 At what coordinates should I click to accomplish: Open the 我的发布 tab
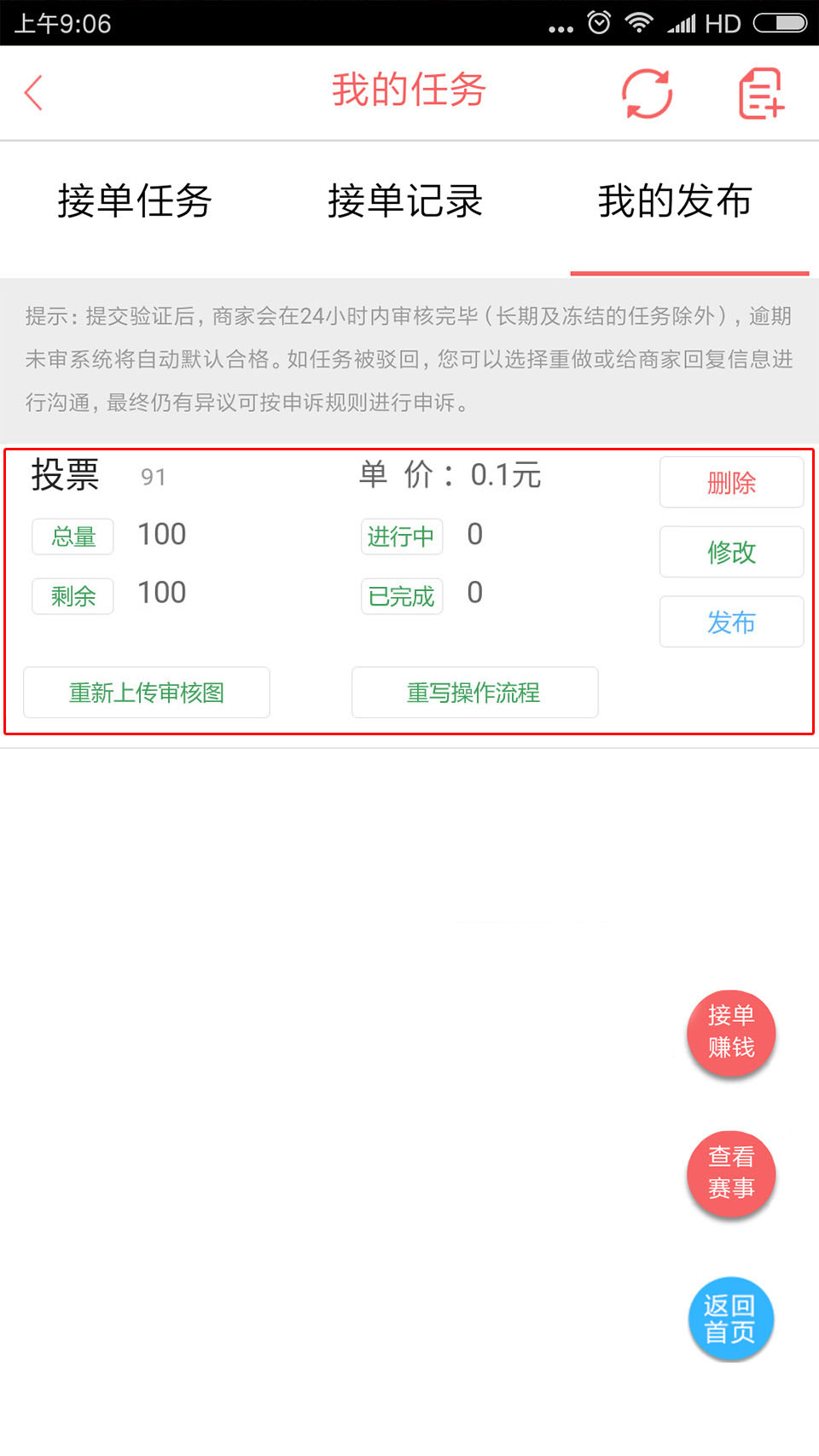674,202
